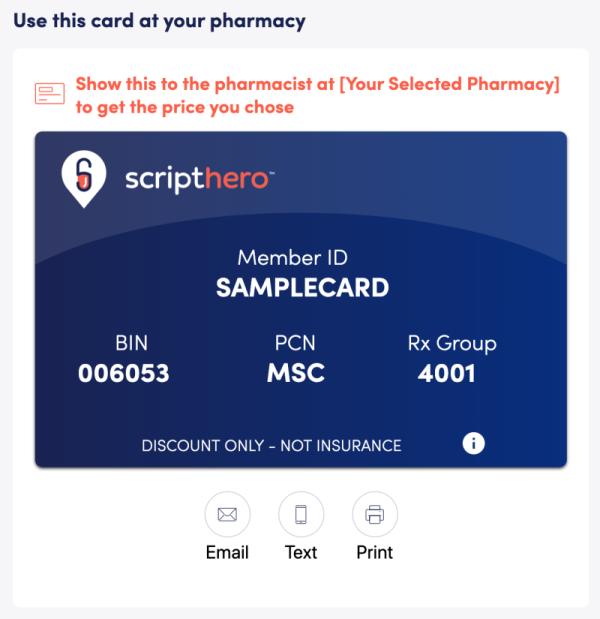The image size is (600, 619).
Task: Print the discount card
Action: [375, 515]
